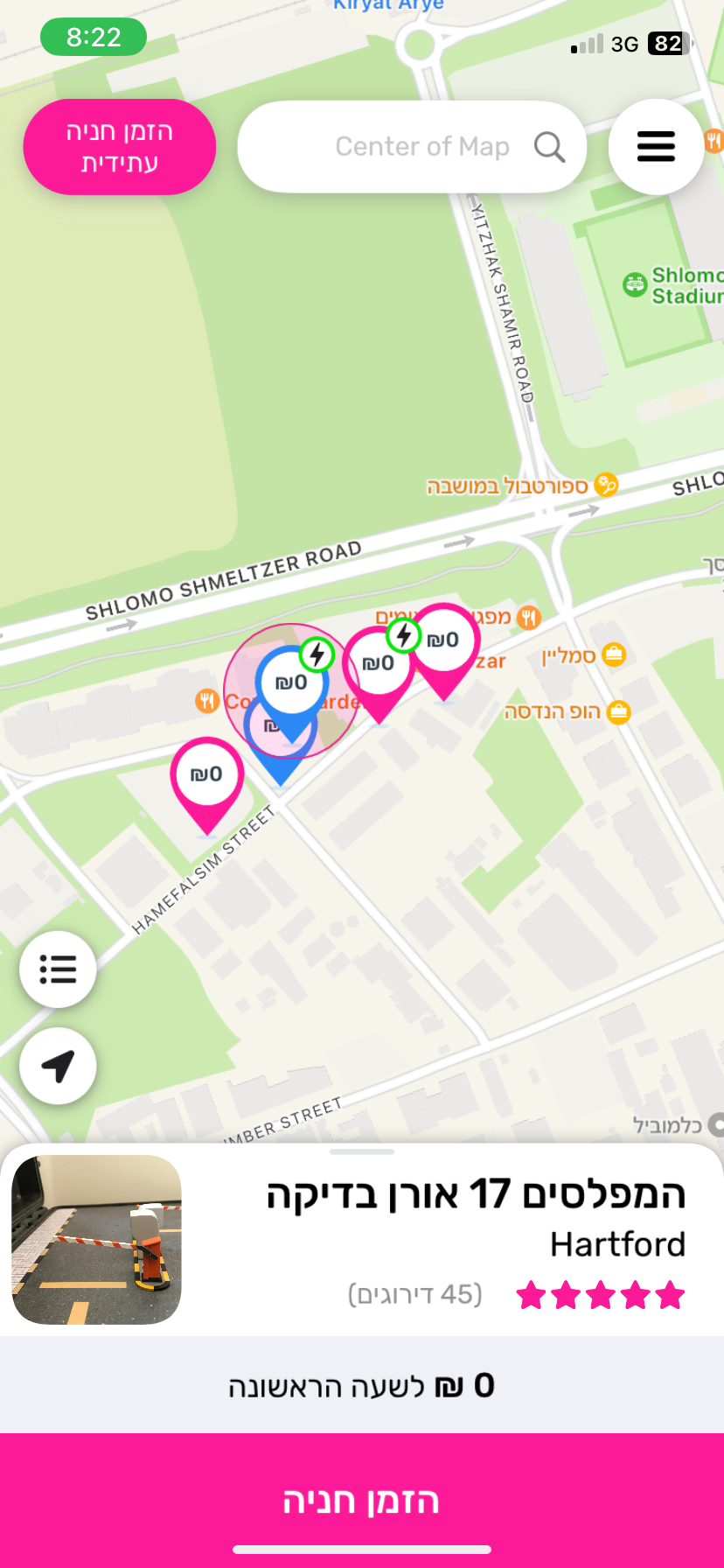
Task: Open the hamburger menu
Action: click(x=656, y=147)
